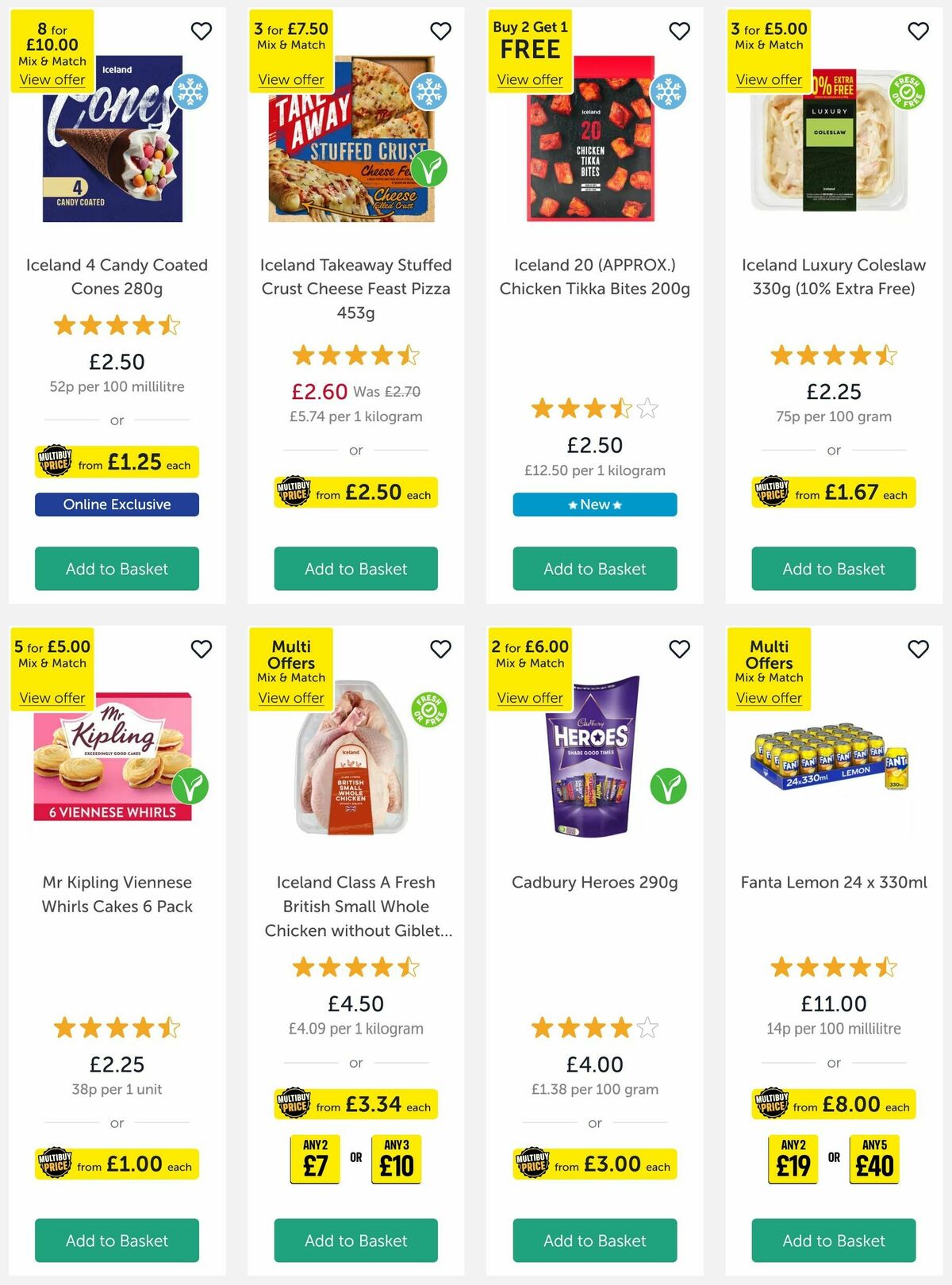Click the Multibuy Price badge under Candy Coated Cones
This screenshot has height=1285, width=952.
click(116, 461)
